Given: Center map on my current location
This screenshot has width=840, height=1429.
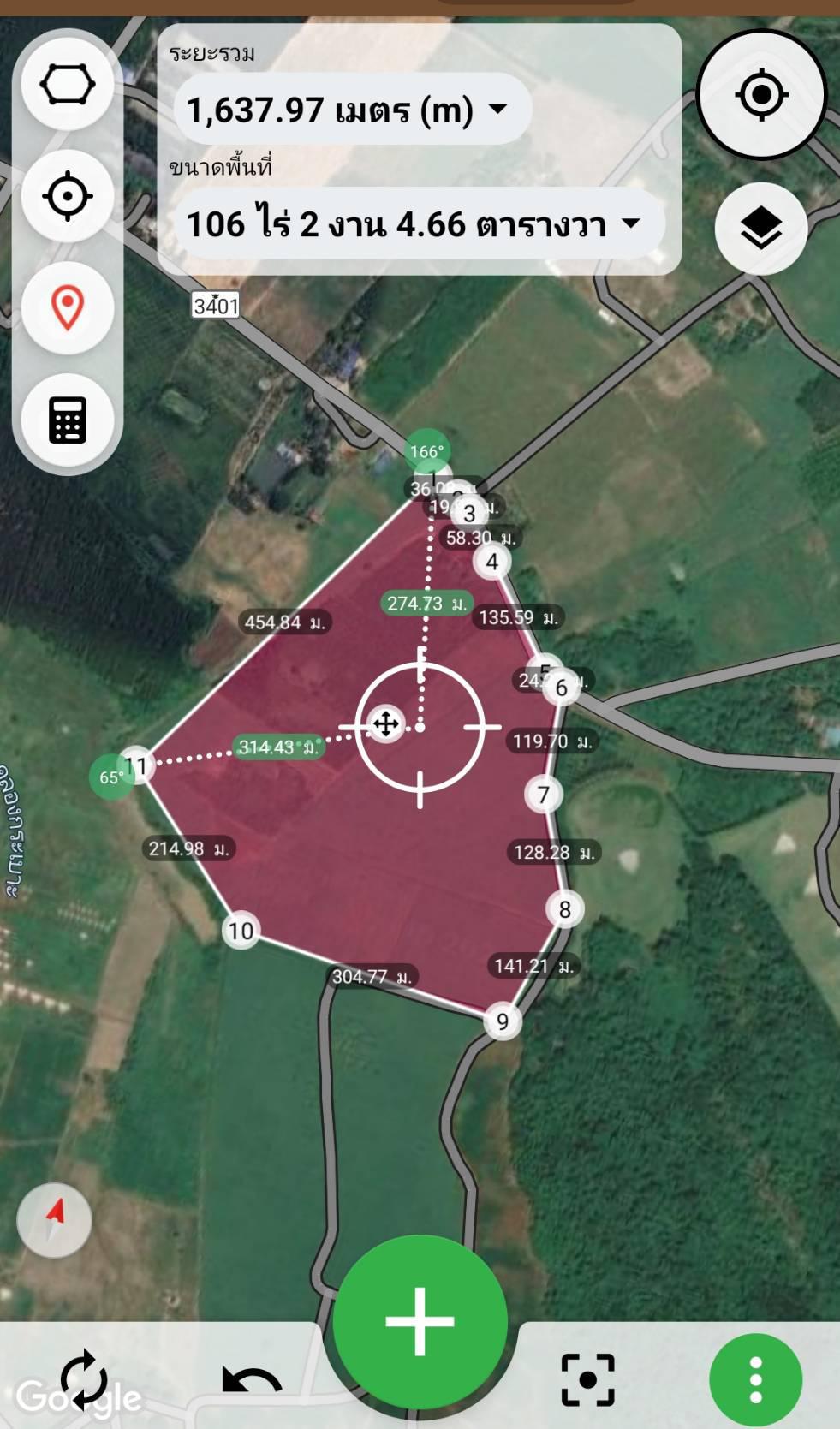Looking at the screenshot, I should 761,94.
